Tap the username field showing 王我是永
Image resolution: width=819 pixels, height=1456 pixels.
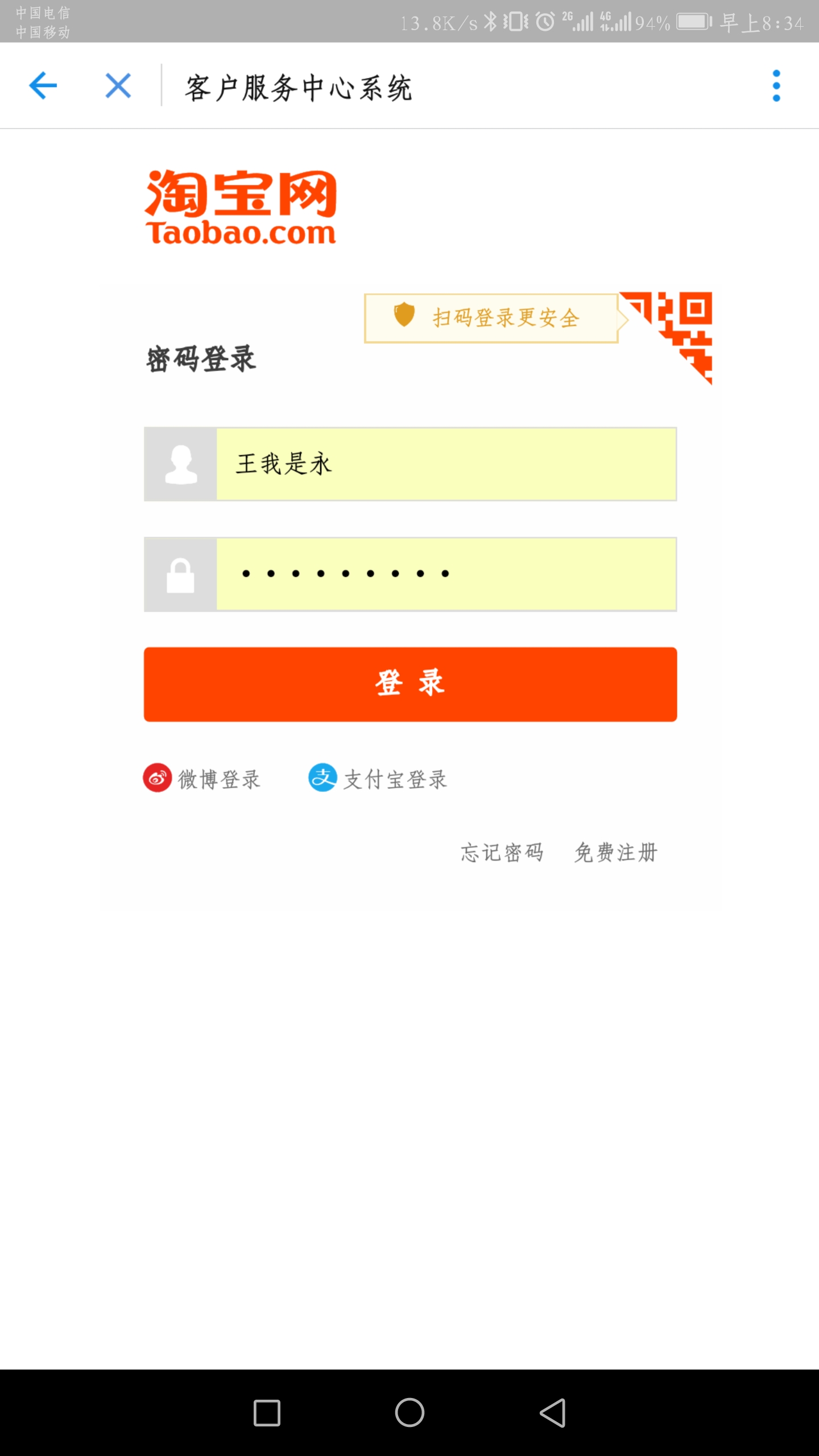click(x=446, y=464)
